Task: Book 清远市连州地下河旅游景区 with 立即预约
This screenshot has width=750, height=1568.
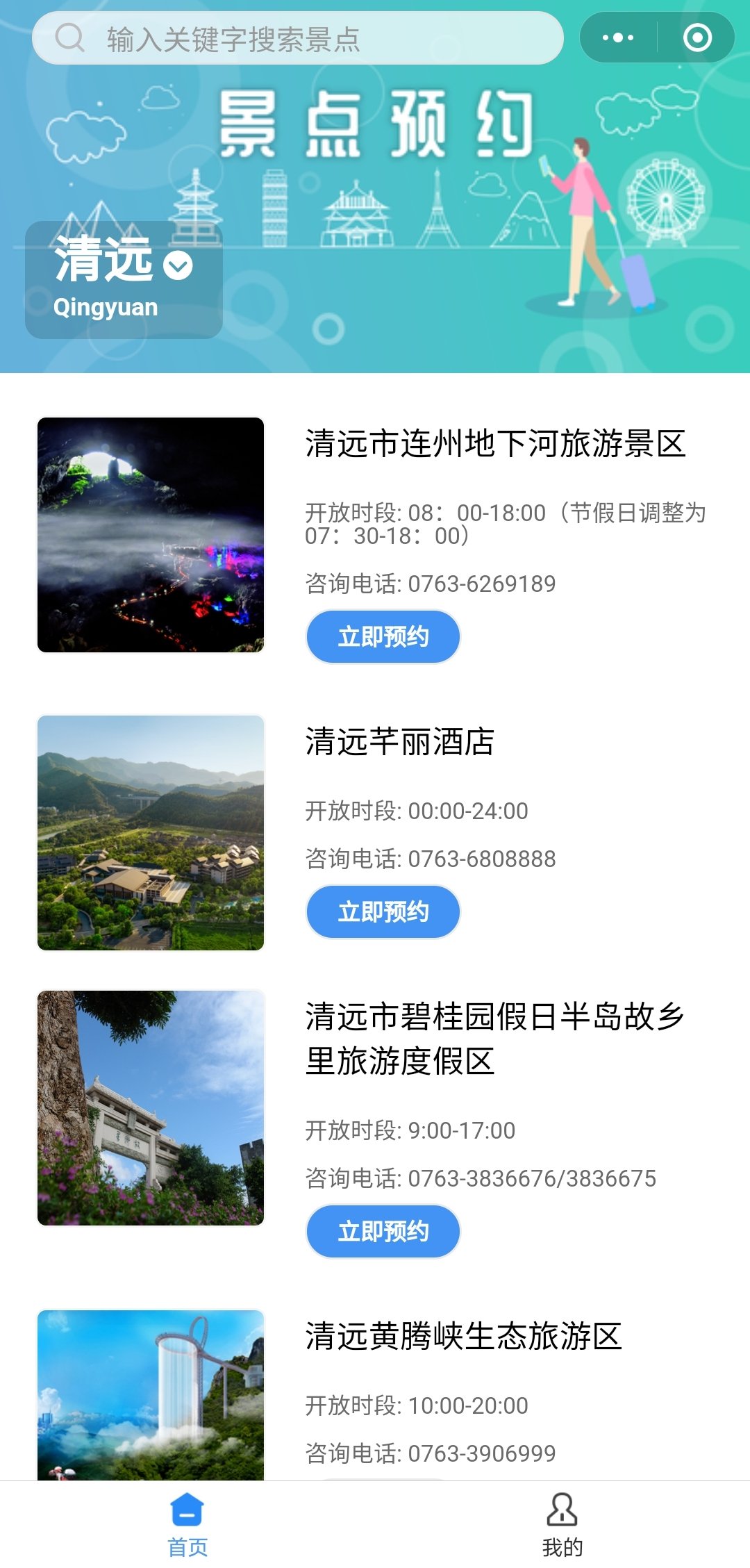Action: [x=383, y=636]
